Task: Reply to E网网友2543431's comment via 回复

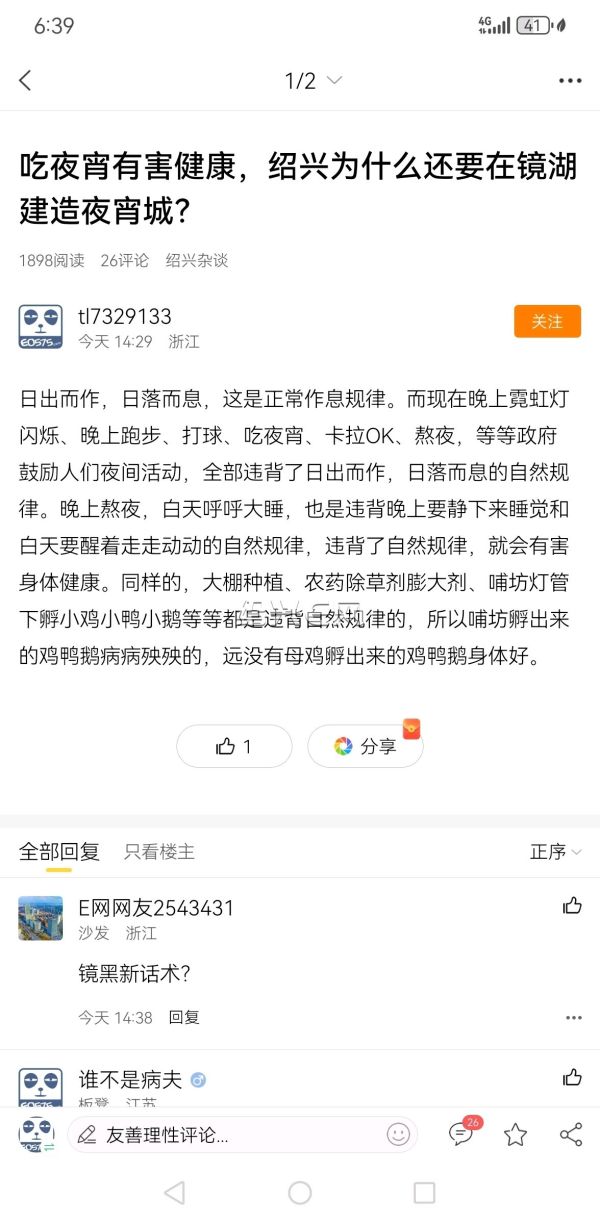Action: [184, 1017]
